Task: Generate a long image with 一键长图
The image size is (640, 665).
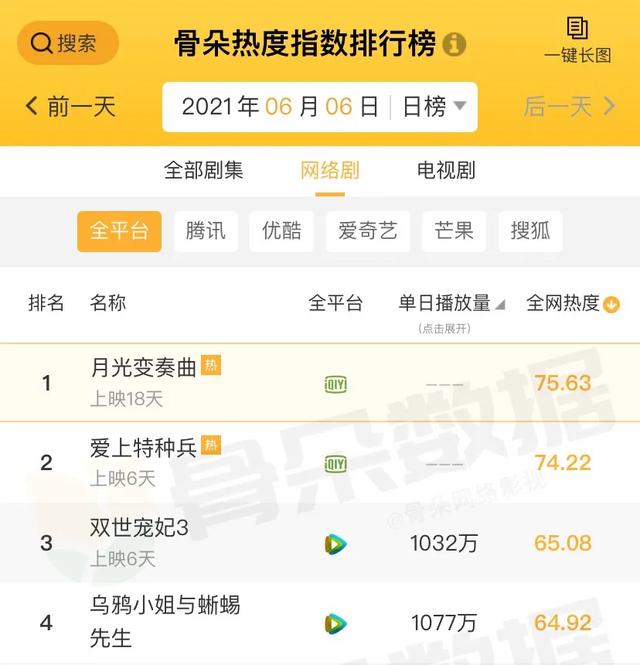Action: click(577, 41)
